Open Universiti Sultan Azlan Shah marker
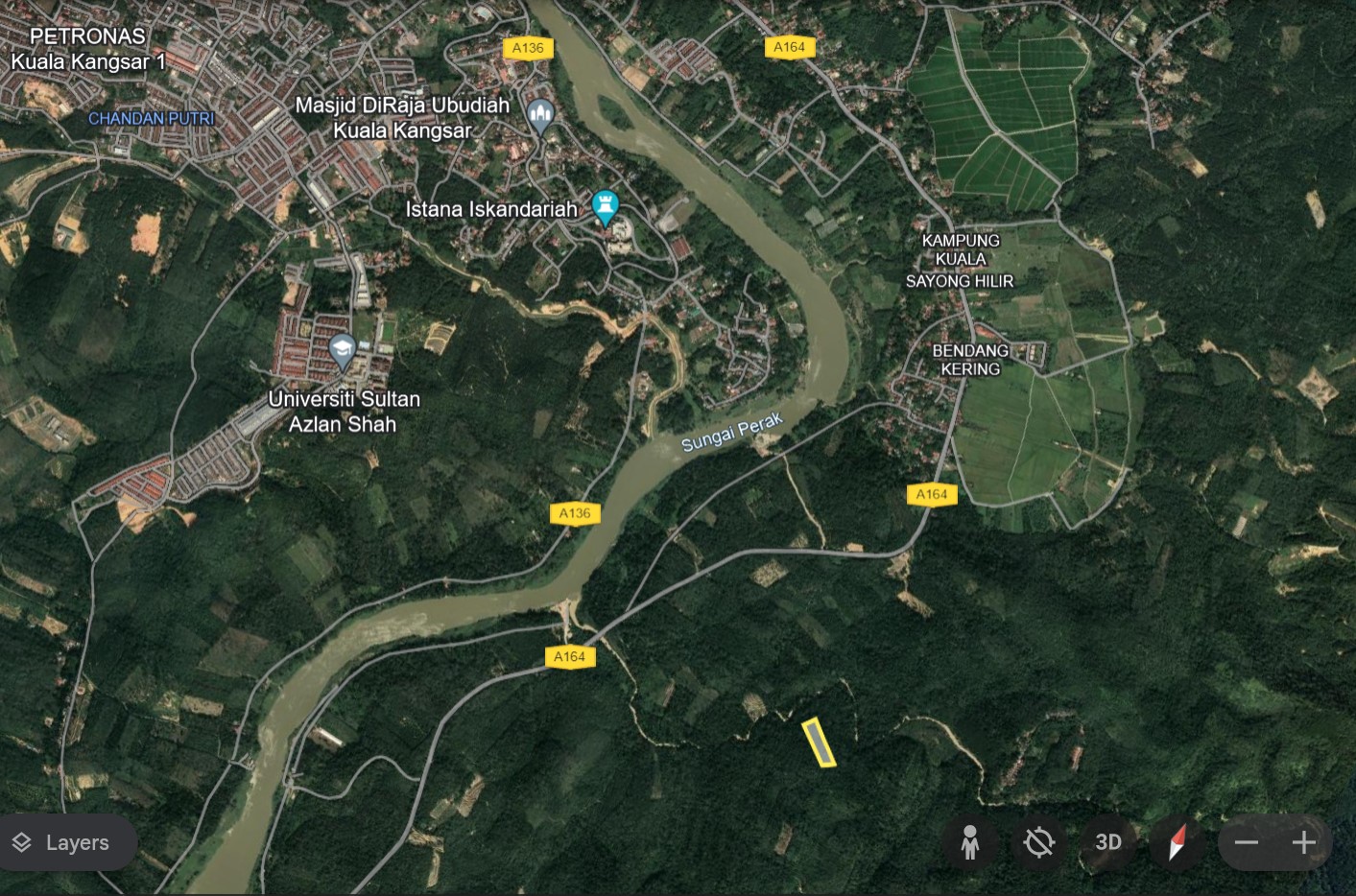 coord(342,351)
